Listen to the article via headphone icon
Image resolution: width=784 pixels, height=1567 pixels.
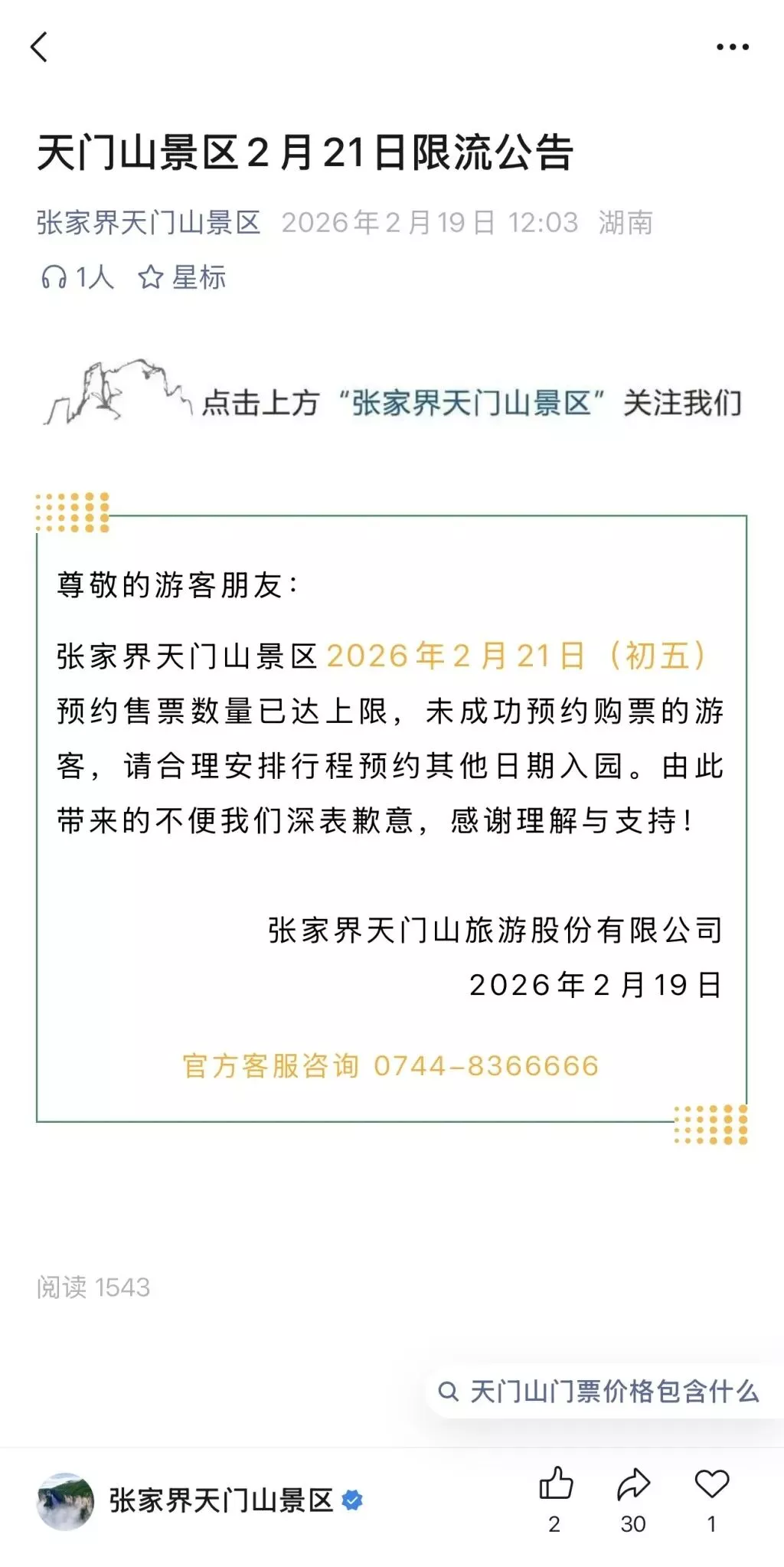coord(54,277)
